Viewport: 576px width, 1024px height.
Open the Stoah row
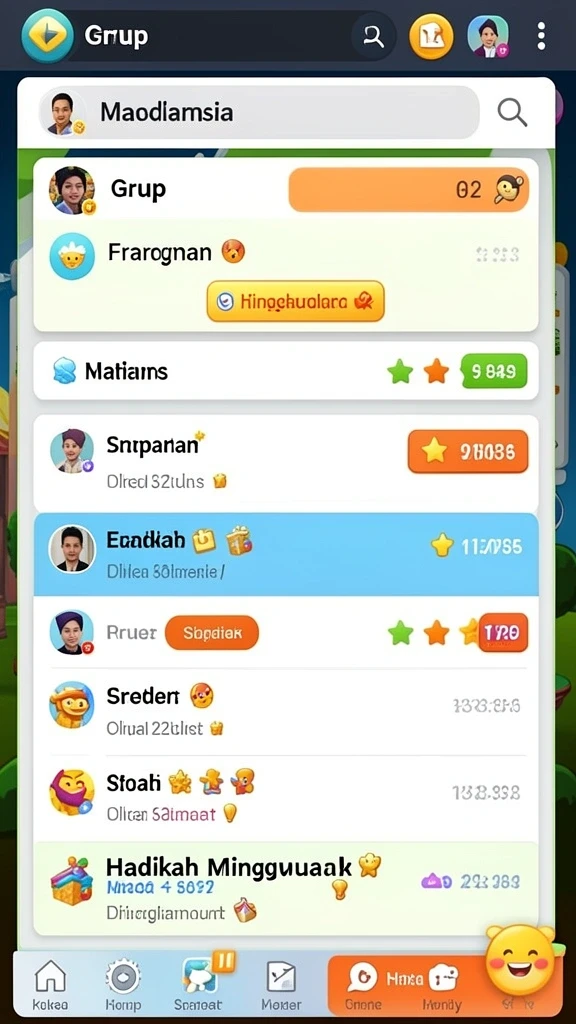pos(286,793)
